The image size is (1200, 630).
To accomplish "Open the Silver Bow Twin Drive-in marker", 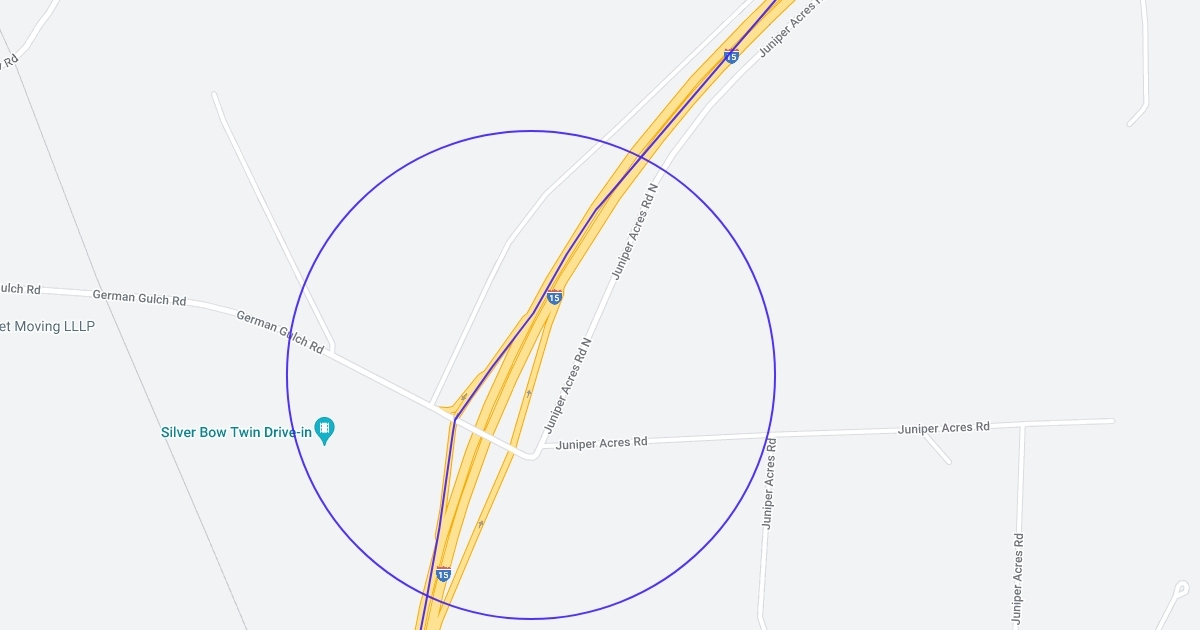I will [x=324, y=430].
